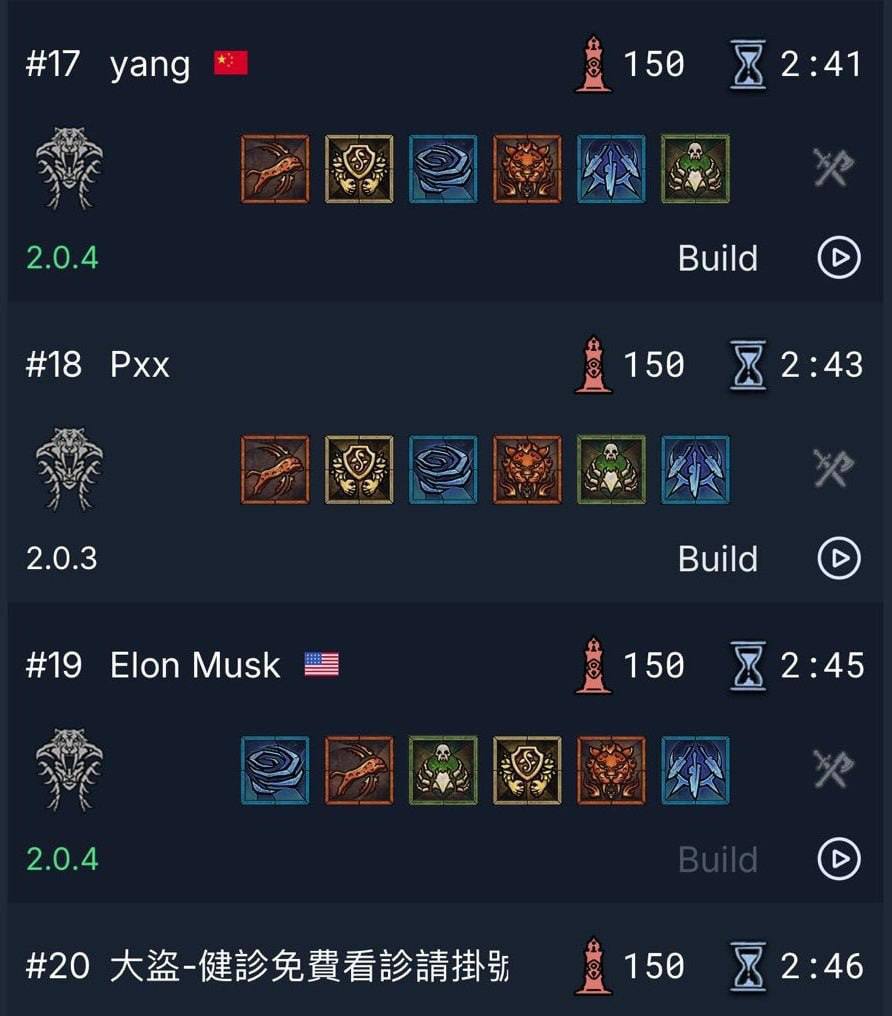
Task: Open the #19 Elon Musk leaderboard entry
Action: click(x=195, y=665)
